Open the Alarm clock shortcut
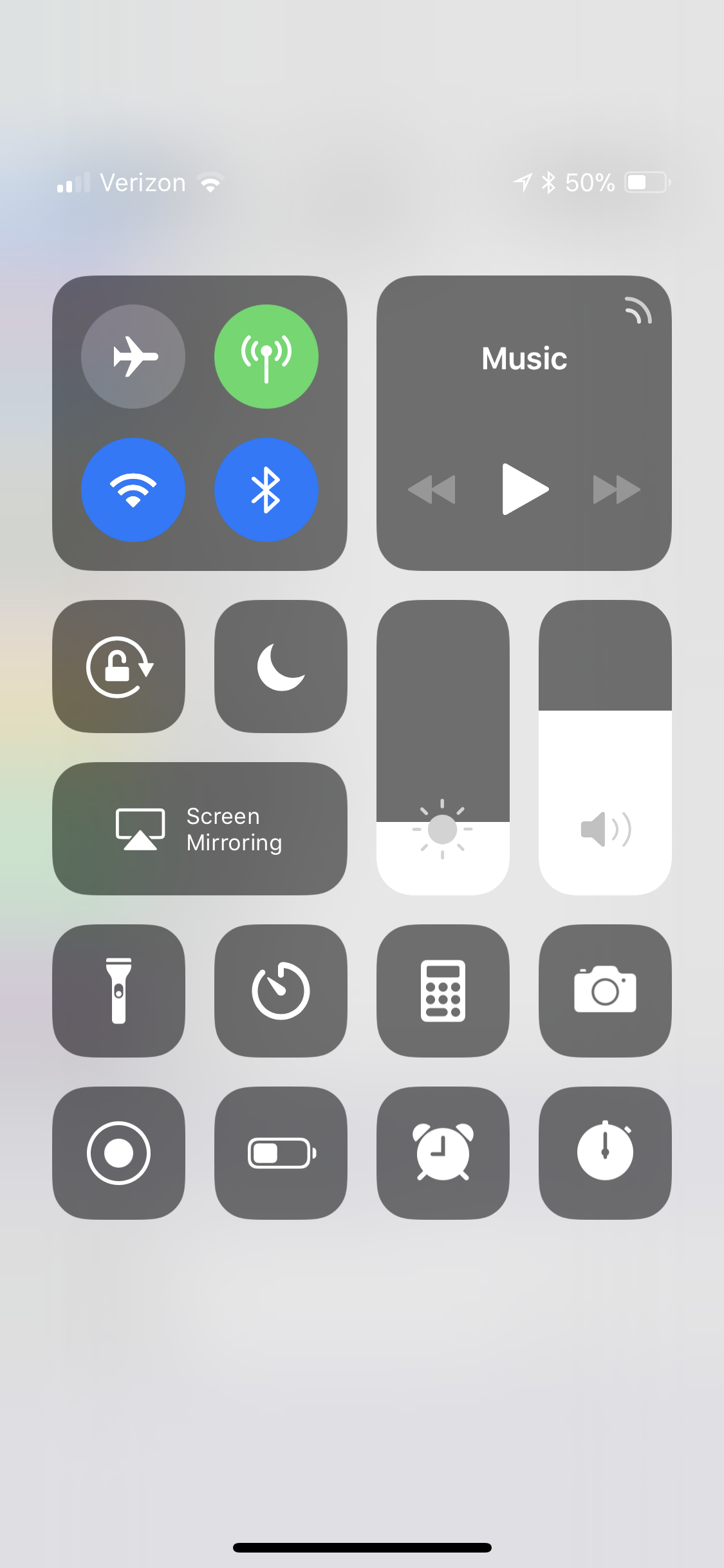 click(443, 1153)
